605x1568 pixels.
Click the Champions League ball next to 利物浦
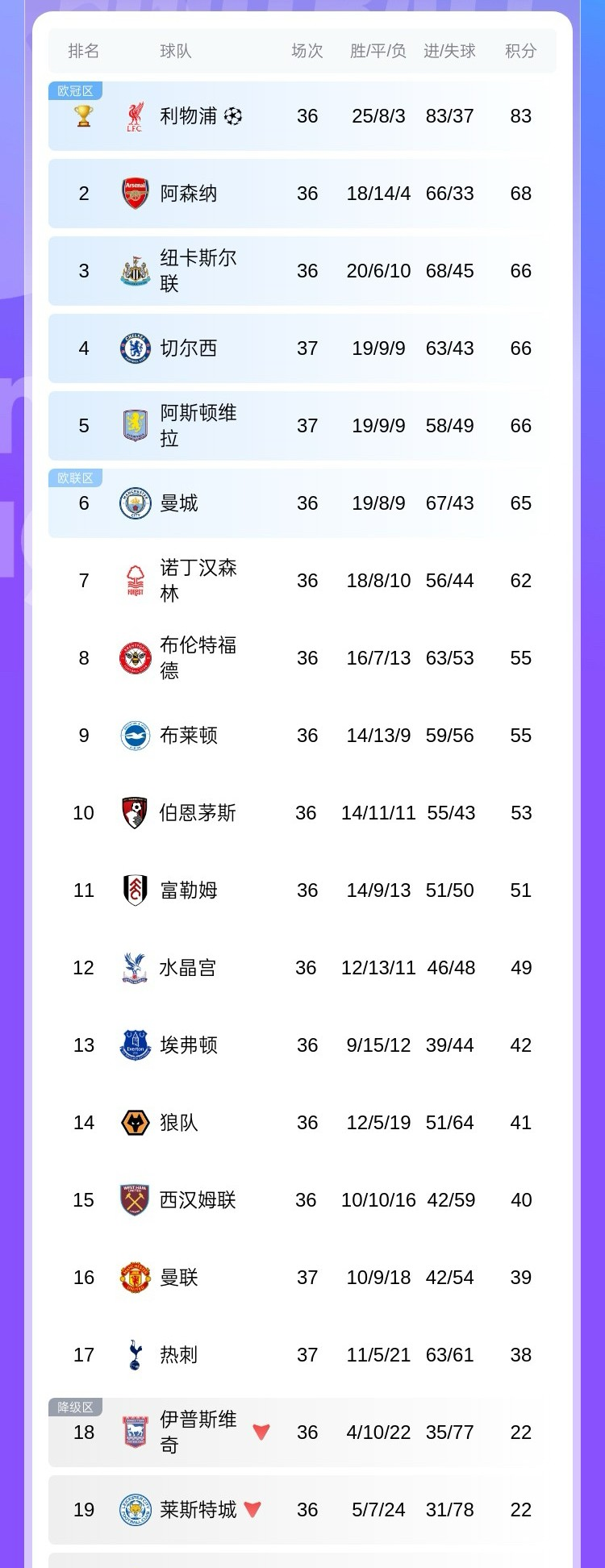[x=230, y=115]
